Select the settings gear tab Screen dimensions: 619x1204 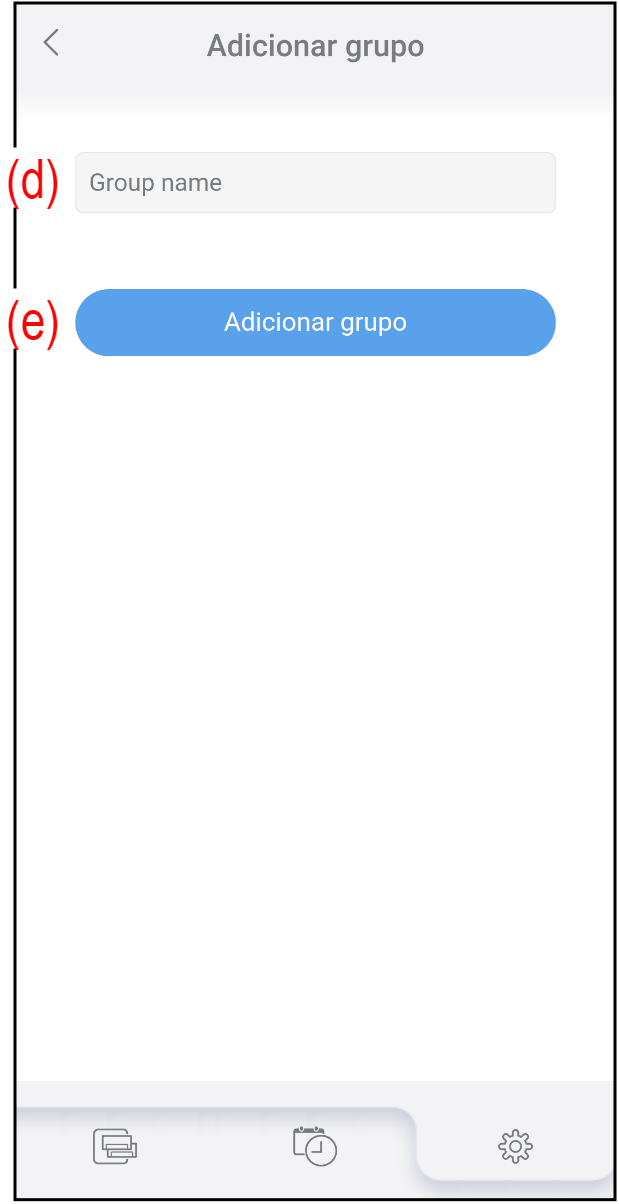click(515, 1145)
